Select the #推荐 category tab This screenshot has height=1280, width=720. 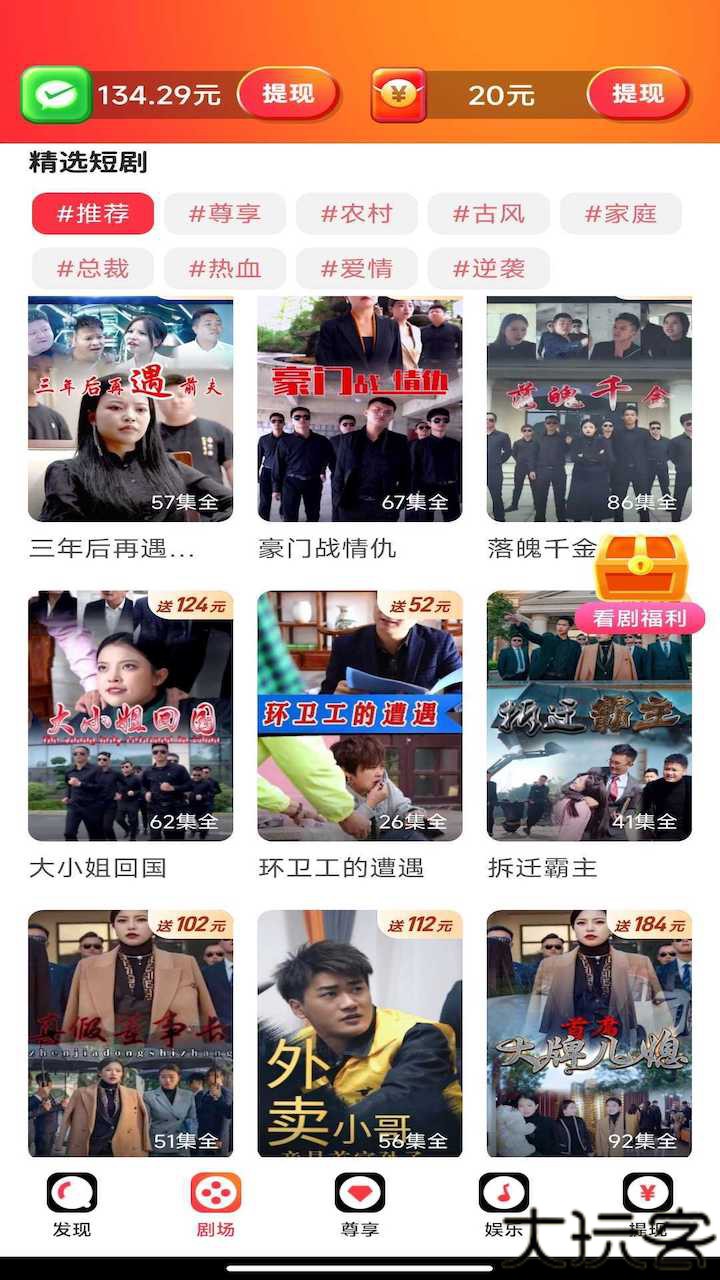coord(92,213)
